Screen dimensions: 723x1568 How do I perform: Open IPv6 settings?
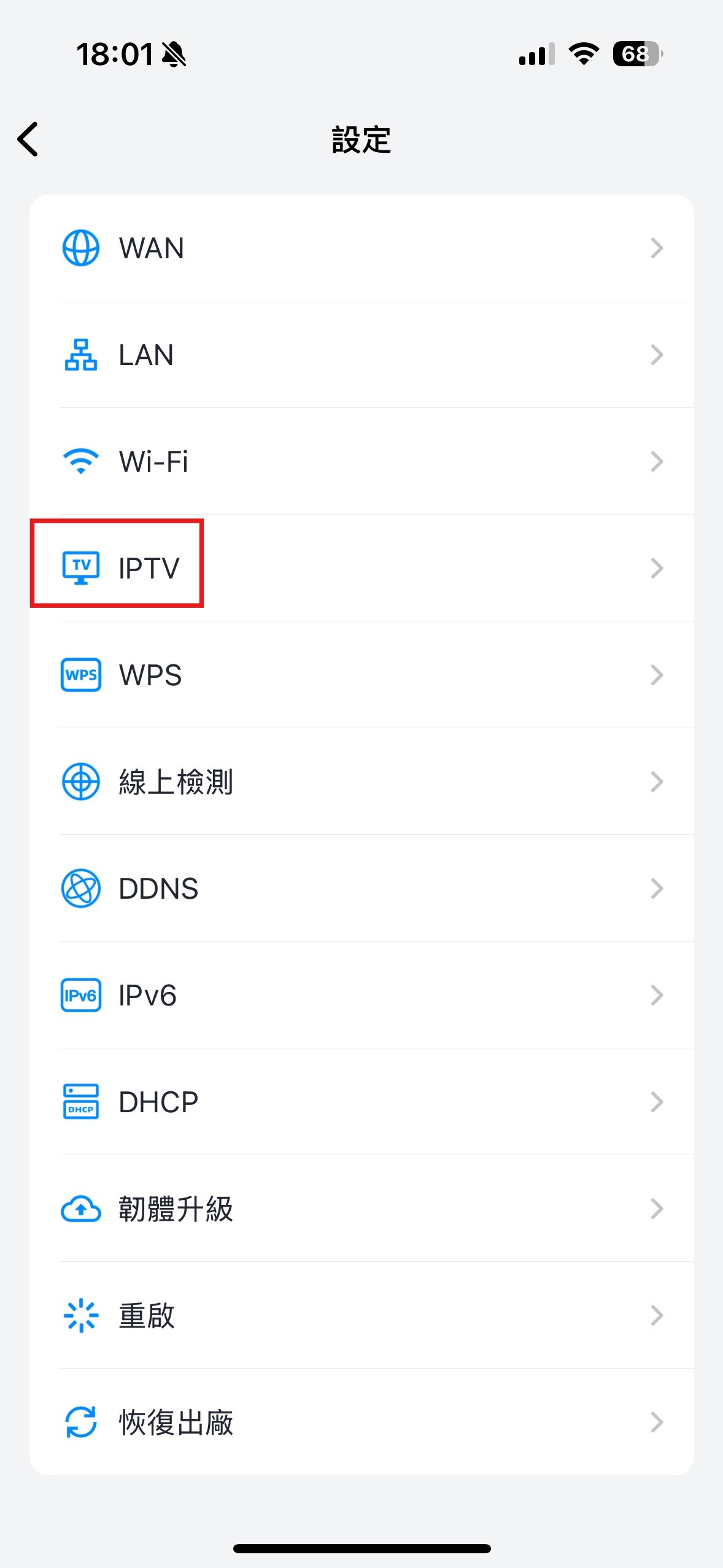[x=361, y=995]
